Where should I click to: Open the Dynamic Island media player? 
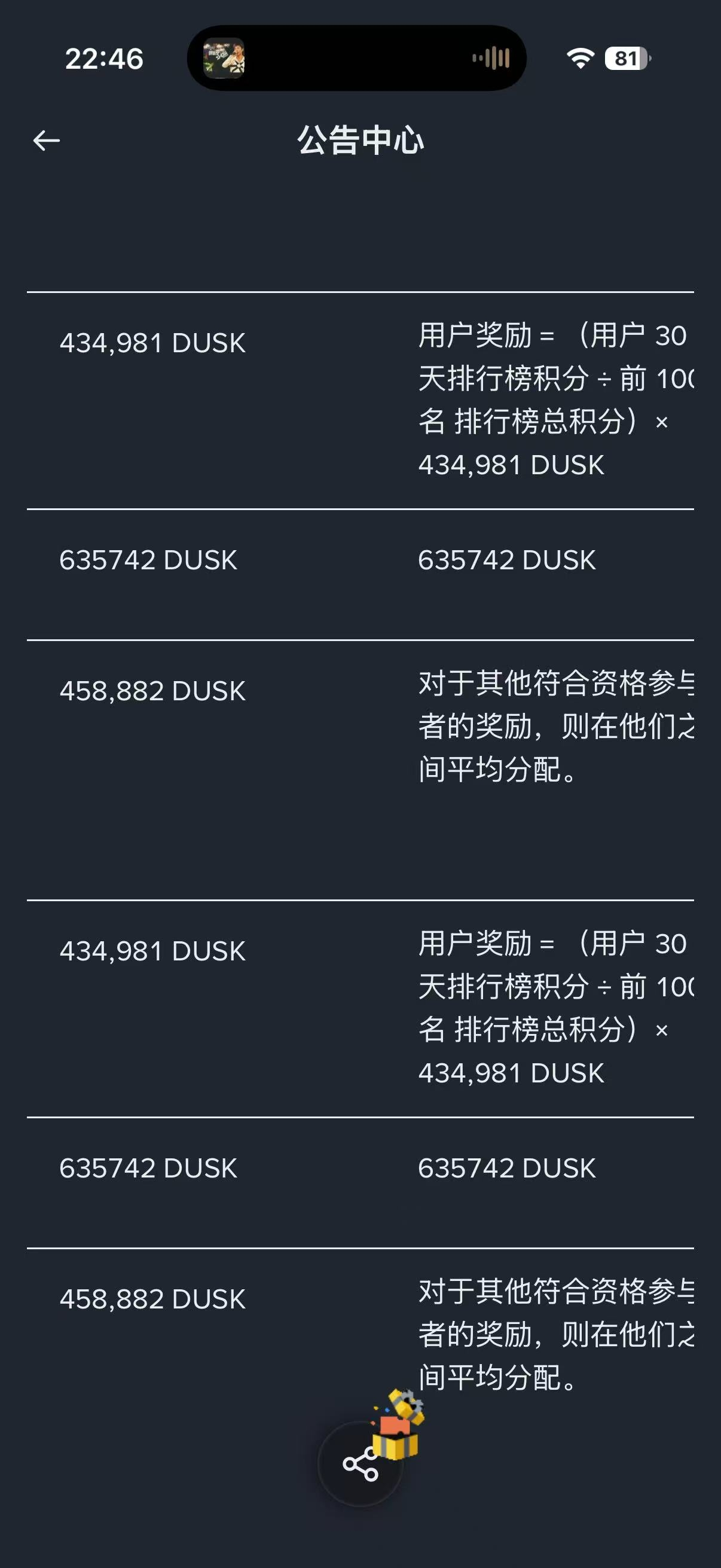tap(356, 59)
